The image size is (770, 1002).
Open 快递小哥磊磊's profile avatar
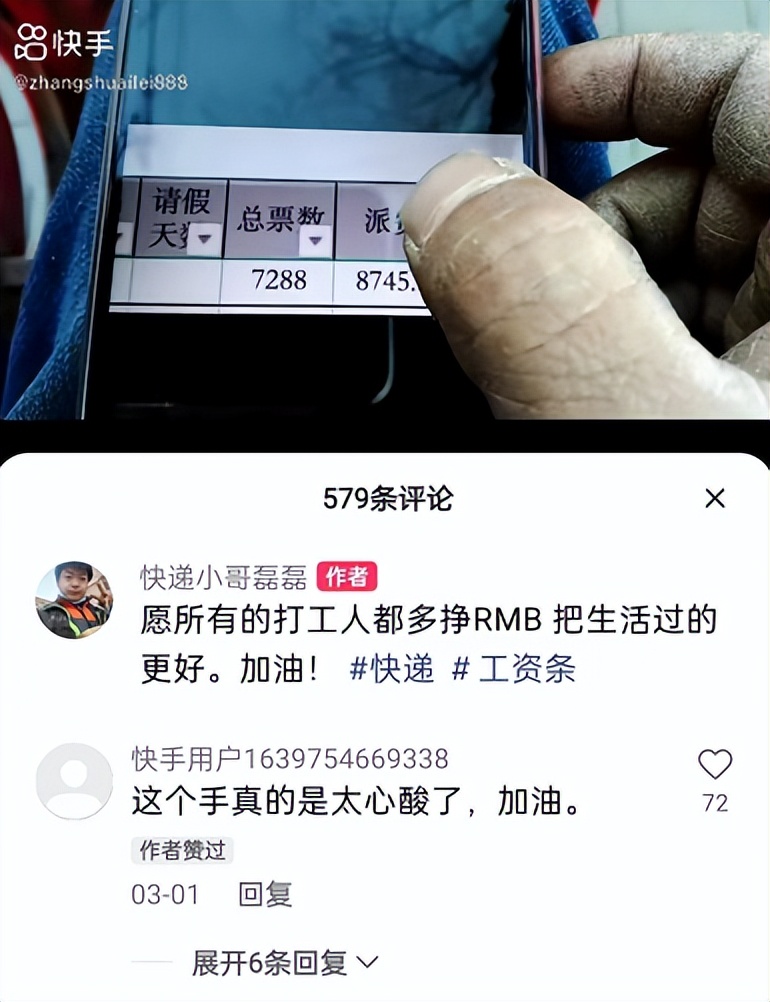74,600
